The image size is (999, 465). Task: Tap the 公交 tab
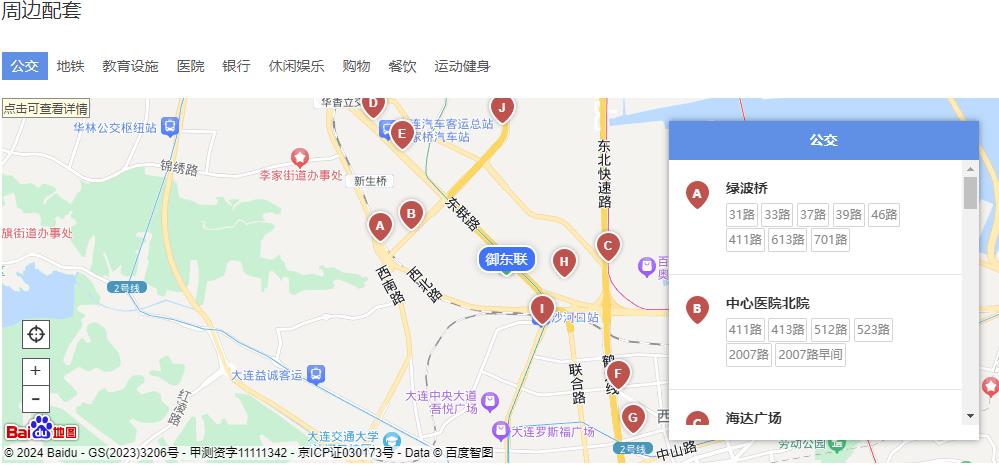tap(24, 66)
